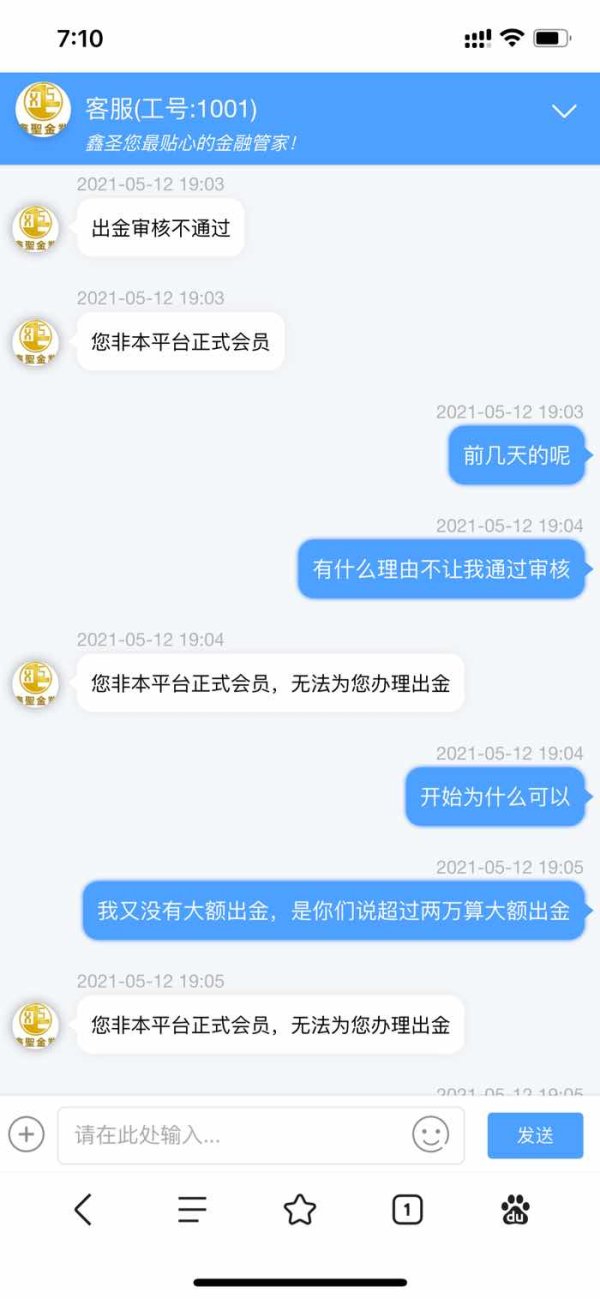Bookmark this page with the star
Viewport: 600px width, 1299px height.
pos(300,1210)
